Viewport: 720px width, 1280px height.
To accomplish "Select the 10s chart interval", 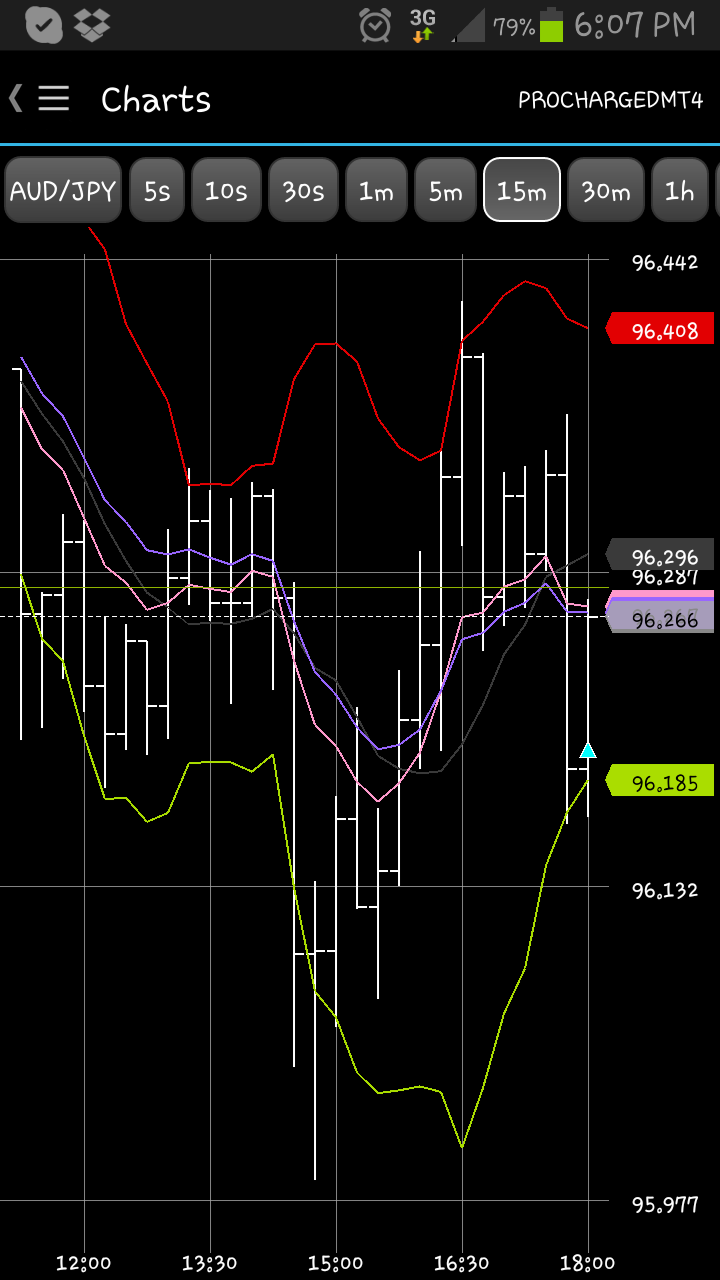I will coord(226,190).
